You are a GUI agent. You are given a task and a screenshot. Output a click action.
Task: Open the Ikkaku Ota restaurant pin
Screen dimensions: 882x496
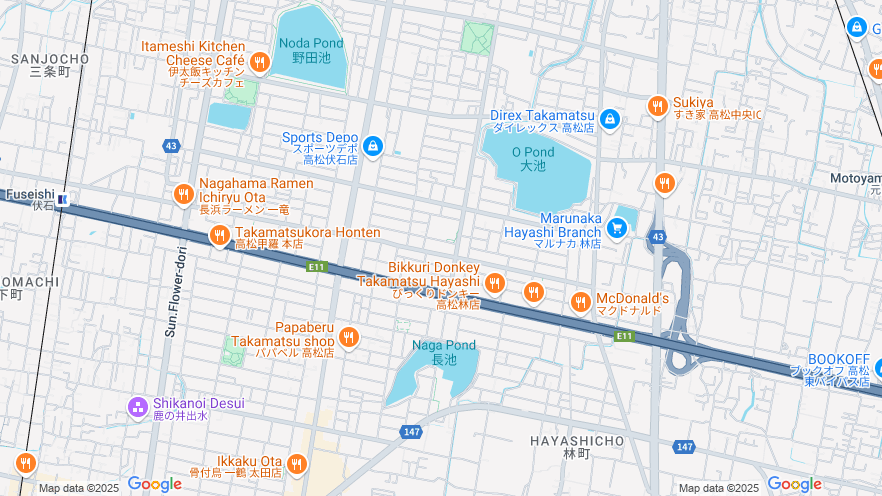tap(296, 463)
